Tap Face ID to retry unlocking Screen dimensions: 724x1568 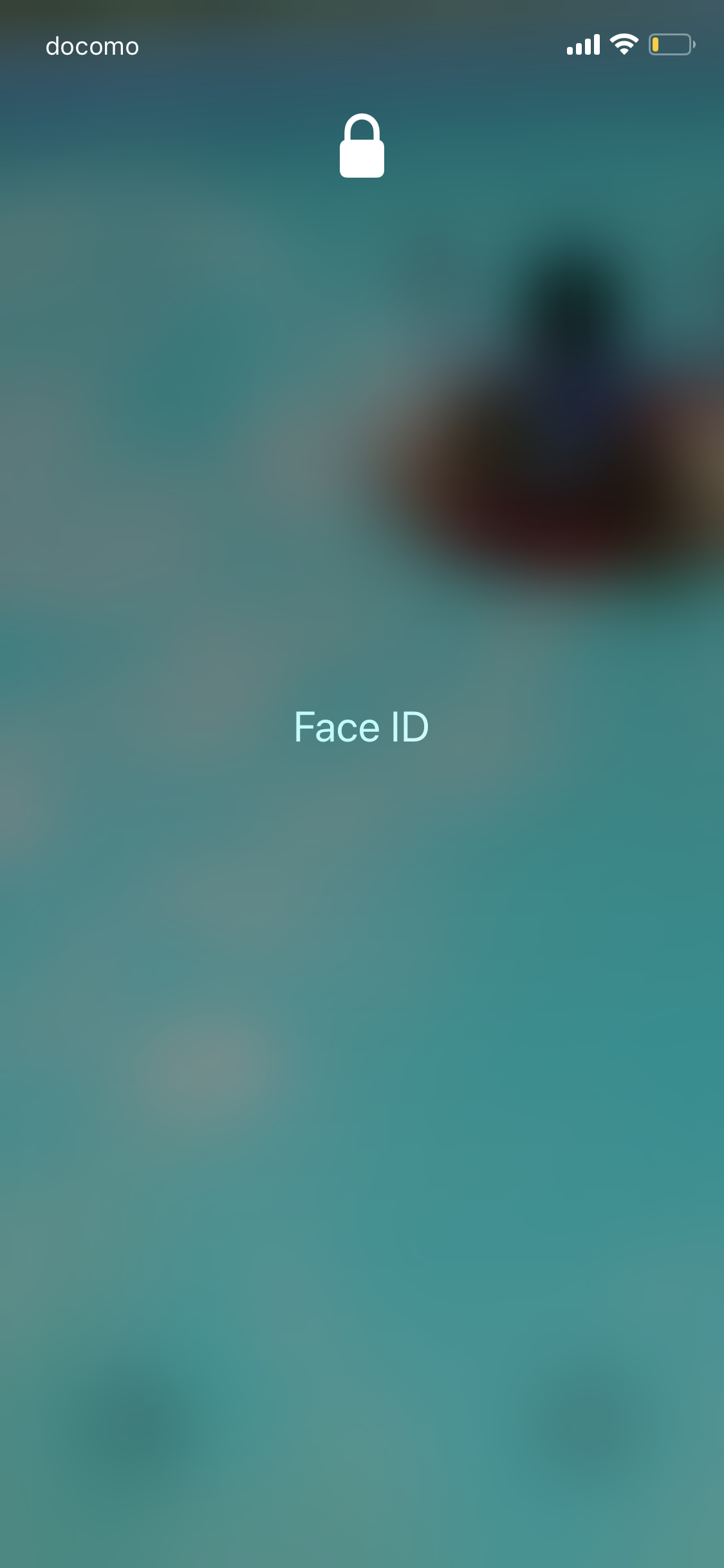click(361, 727)
